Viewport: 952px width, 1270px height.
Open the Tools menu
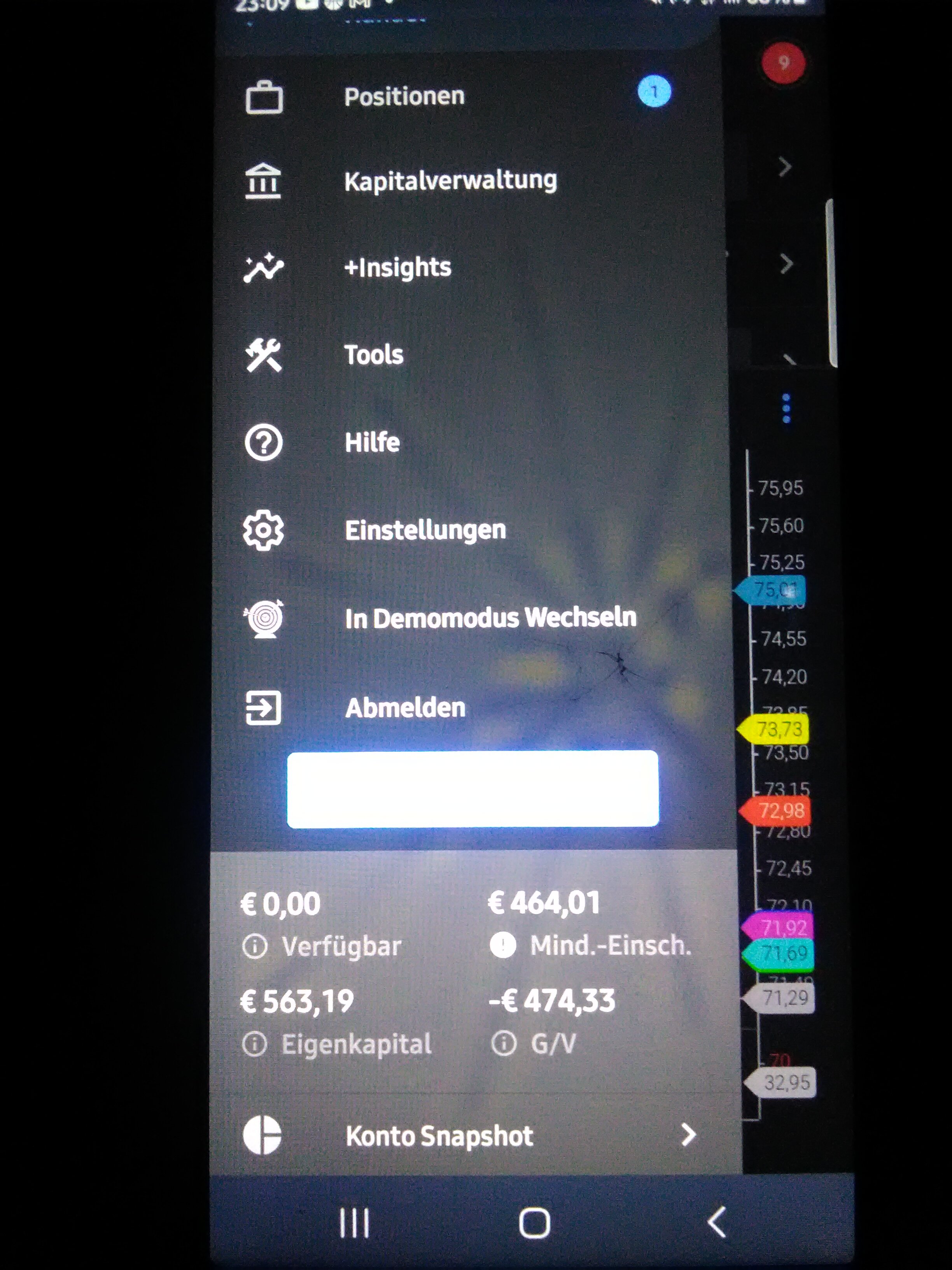374,355
